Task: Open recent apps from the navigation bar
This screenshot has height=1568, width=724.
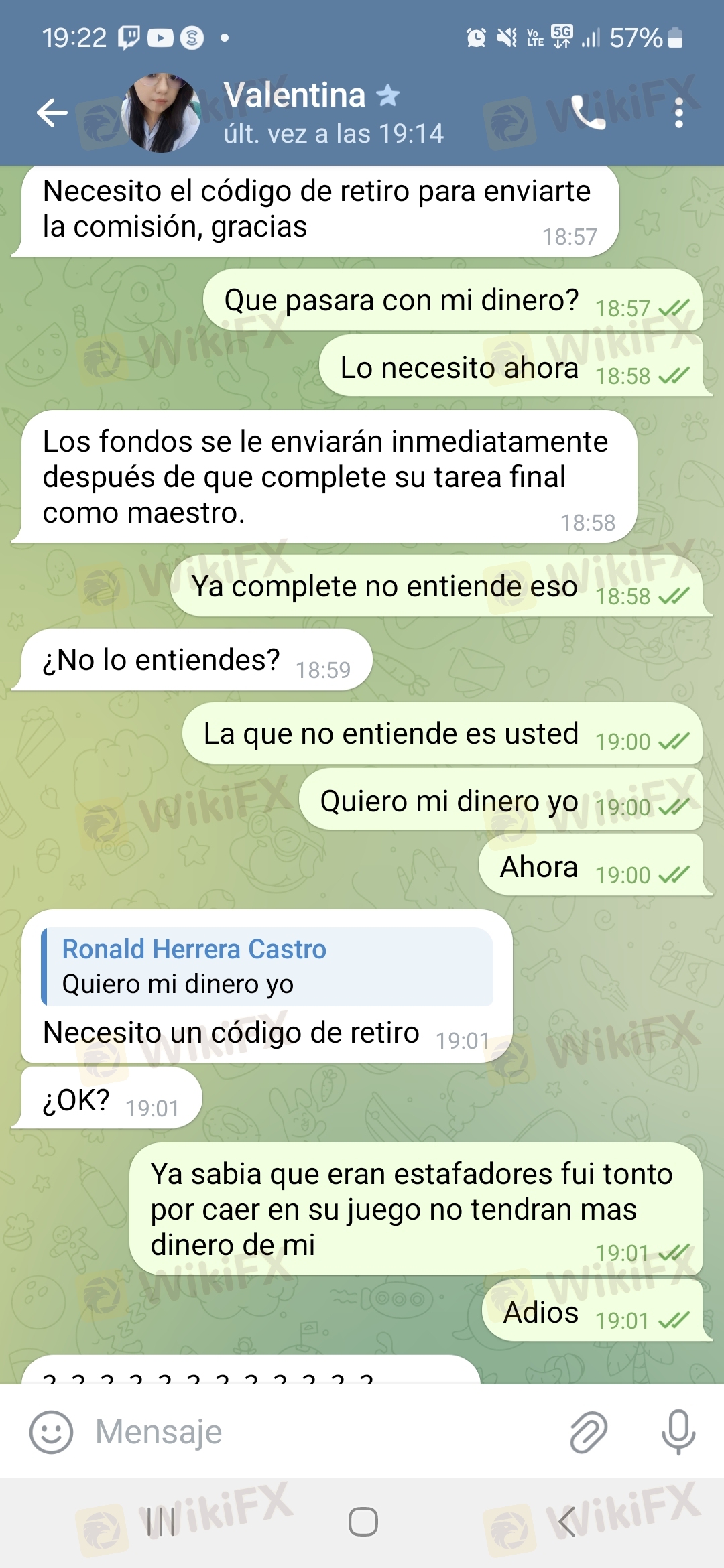Action: [x=161, y=1522]
